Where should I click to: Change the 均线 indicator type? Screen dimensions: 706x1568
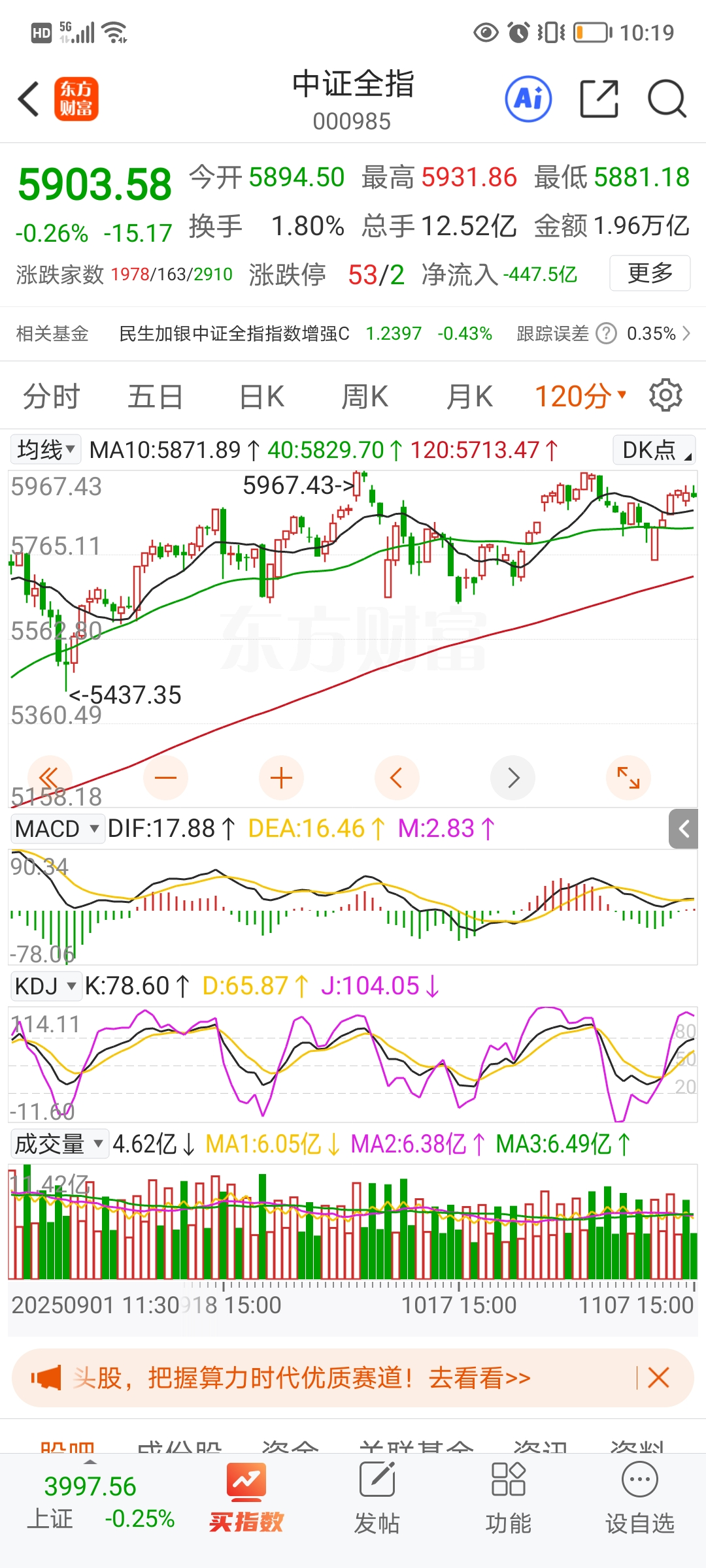coord(45,449)
